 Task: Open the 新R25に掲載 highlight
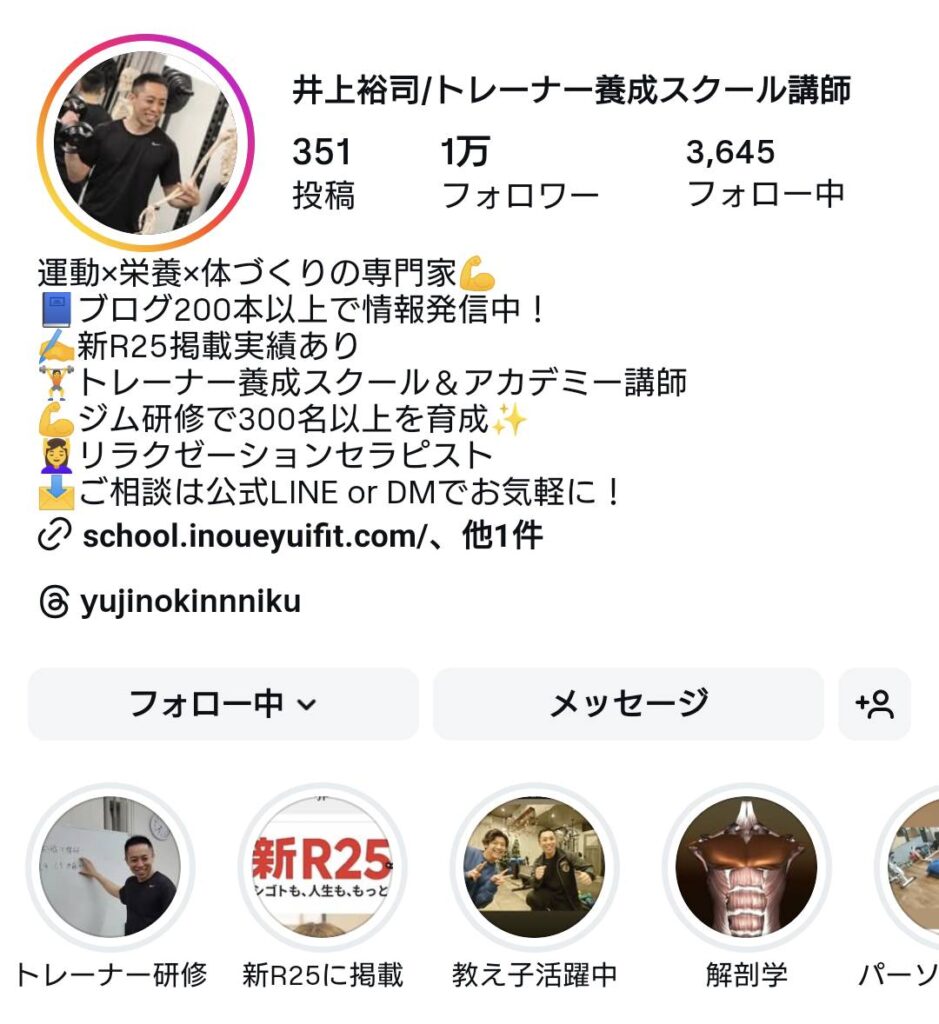322,867
